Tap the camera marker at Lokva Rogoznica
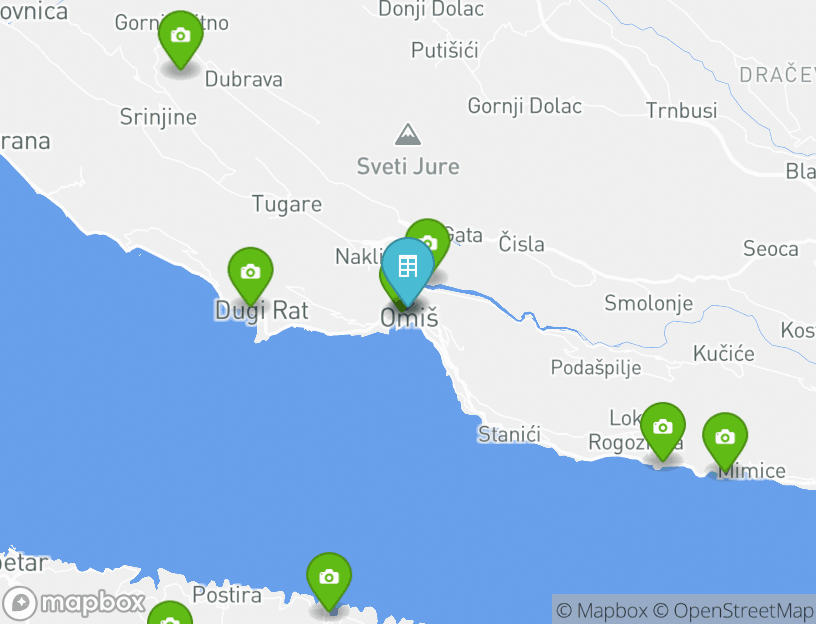The image size is (816, 624). tap(662, 427)
